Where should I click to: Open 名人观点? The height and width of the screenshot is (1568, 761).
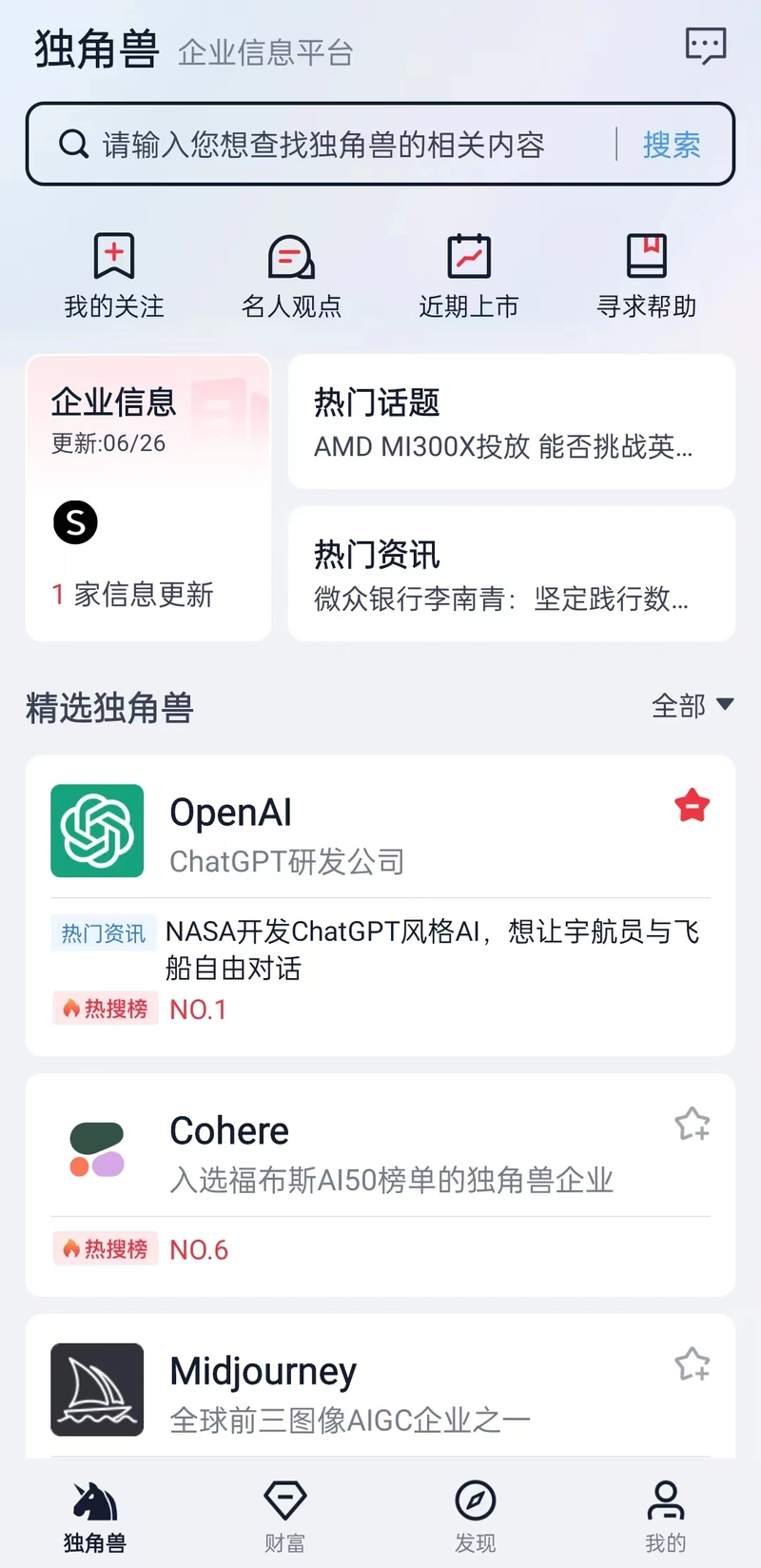click(x=291, y=276)
